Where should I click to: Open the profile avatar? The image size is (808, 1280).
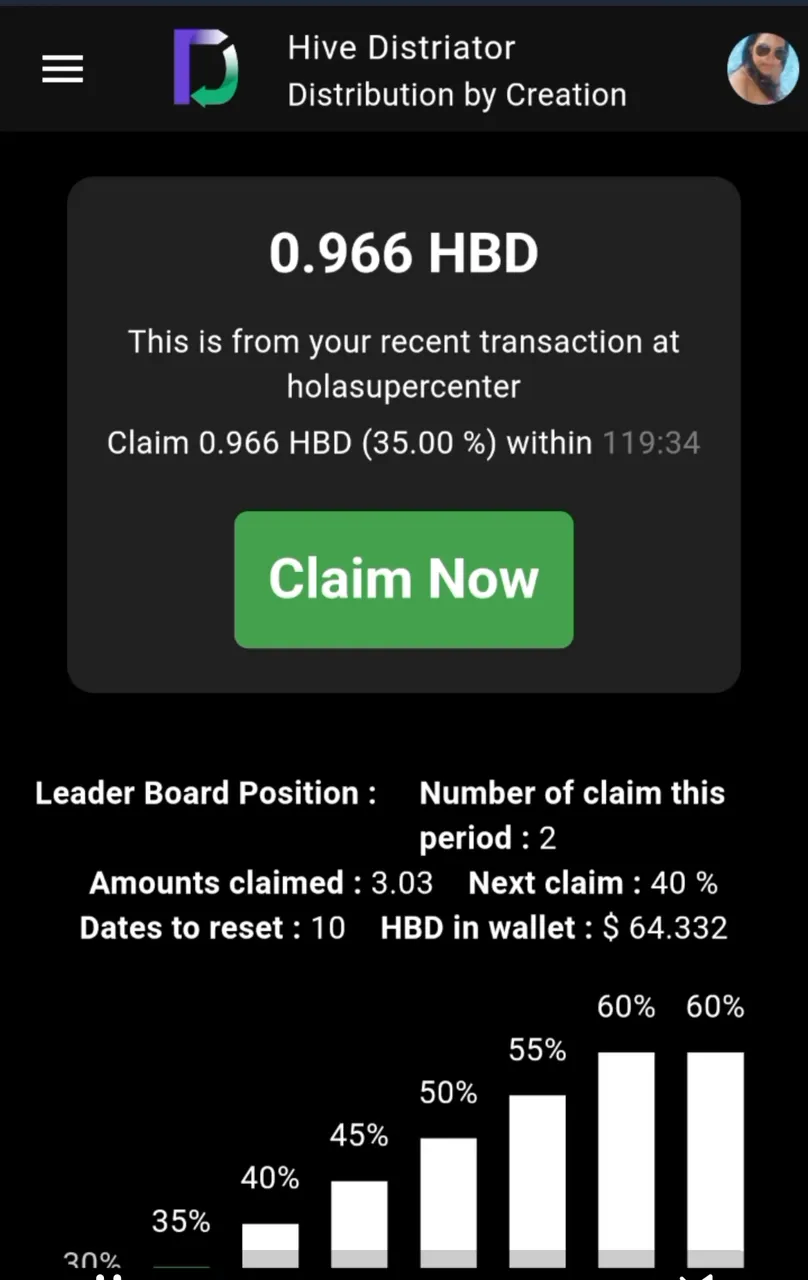tap(762, 70)
